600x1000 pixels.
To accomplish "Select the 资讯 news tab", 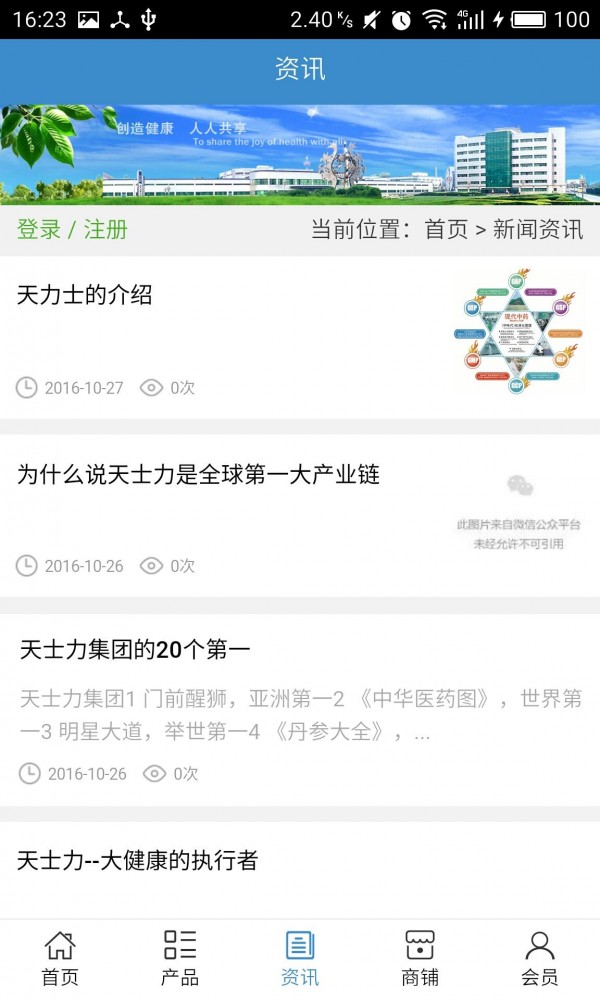I will [x=300, y=958].
